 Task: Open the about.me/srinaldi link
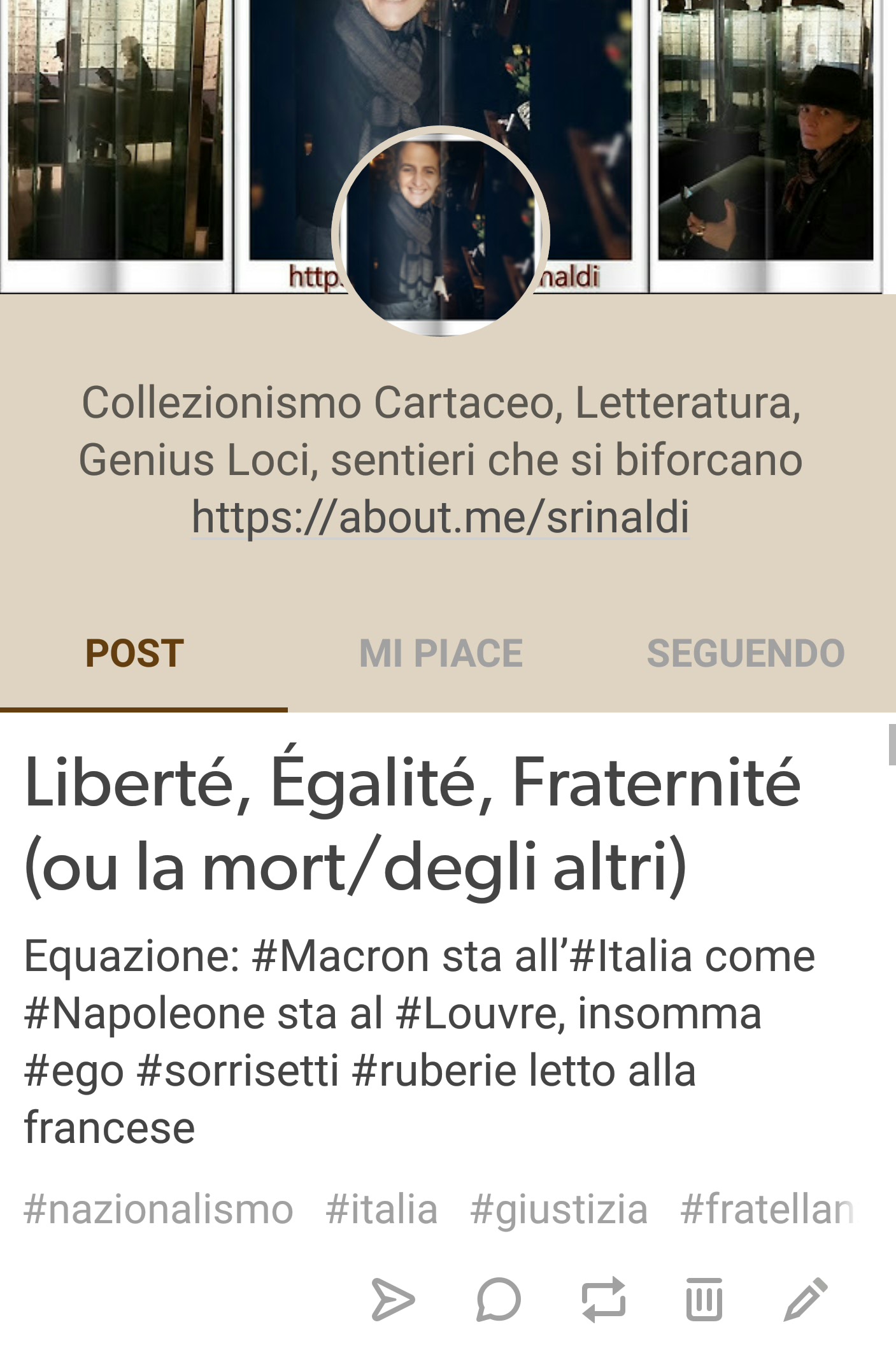441,516
